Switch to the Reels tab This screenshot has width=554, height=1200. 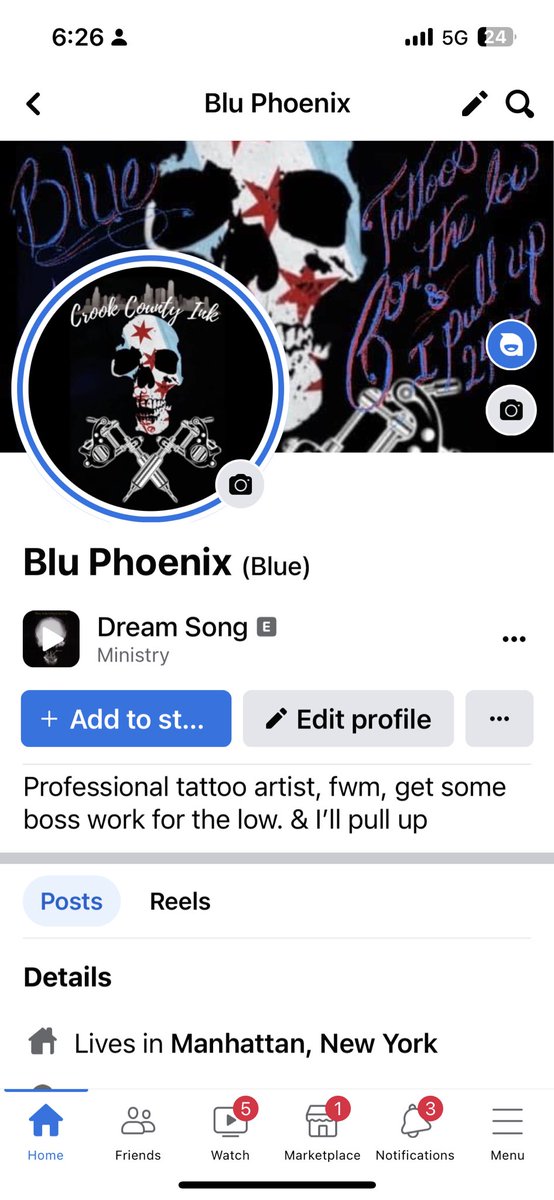click(x=180, y=901)
